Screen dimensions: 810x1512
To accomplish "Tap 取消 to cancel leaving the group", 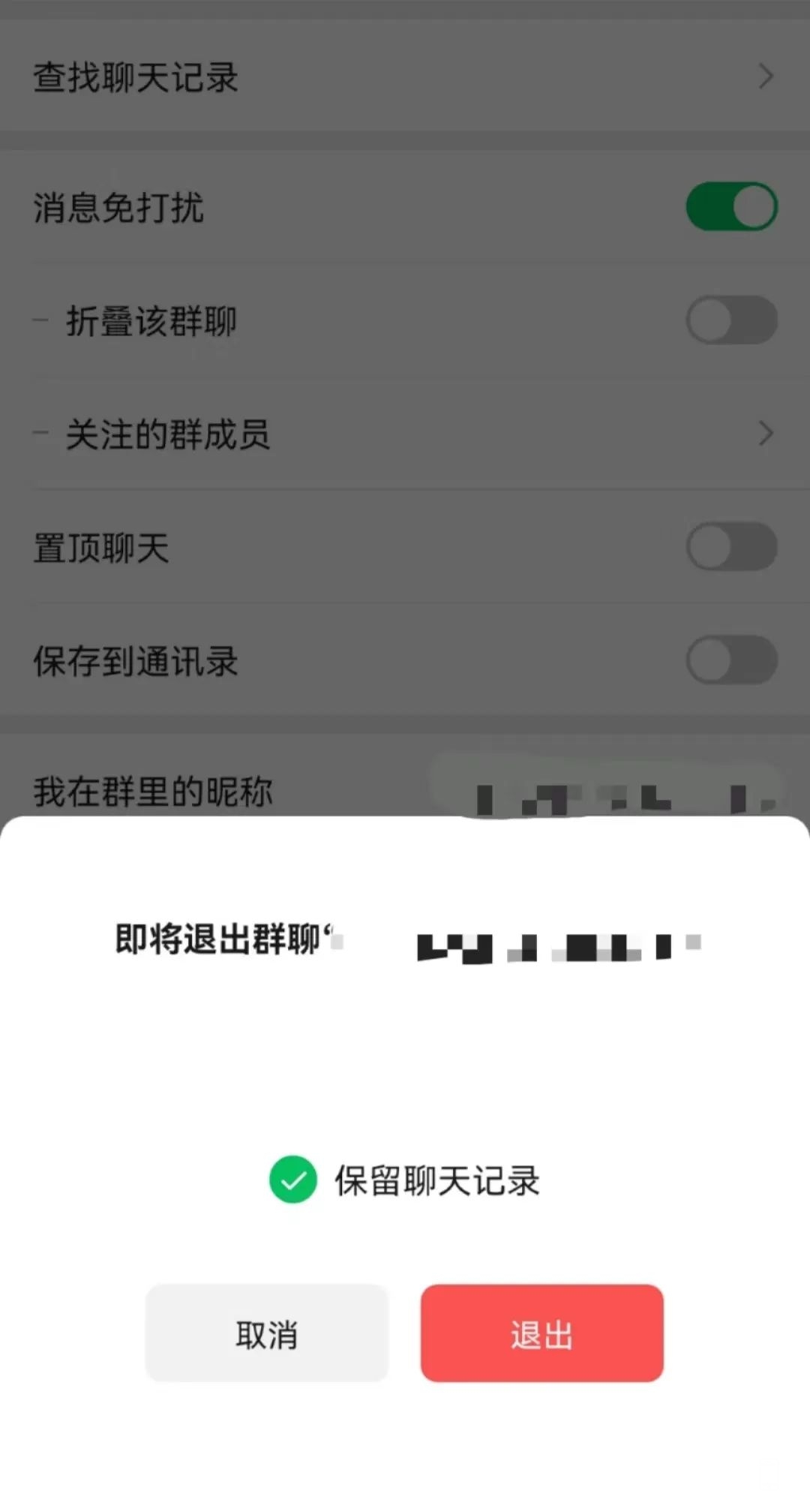I will pyautogui.click(x=266, y=1333).
